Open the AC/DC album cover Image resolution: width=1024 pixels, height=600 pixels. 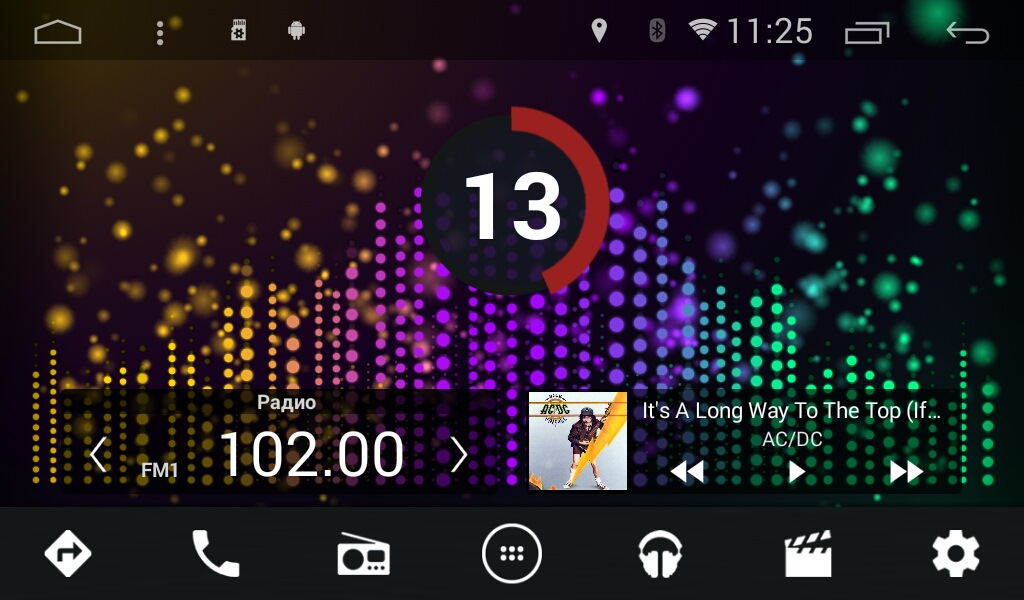pos(578,441)
